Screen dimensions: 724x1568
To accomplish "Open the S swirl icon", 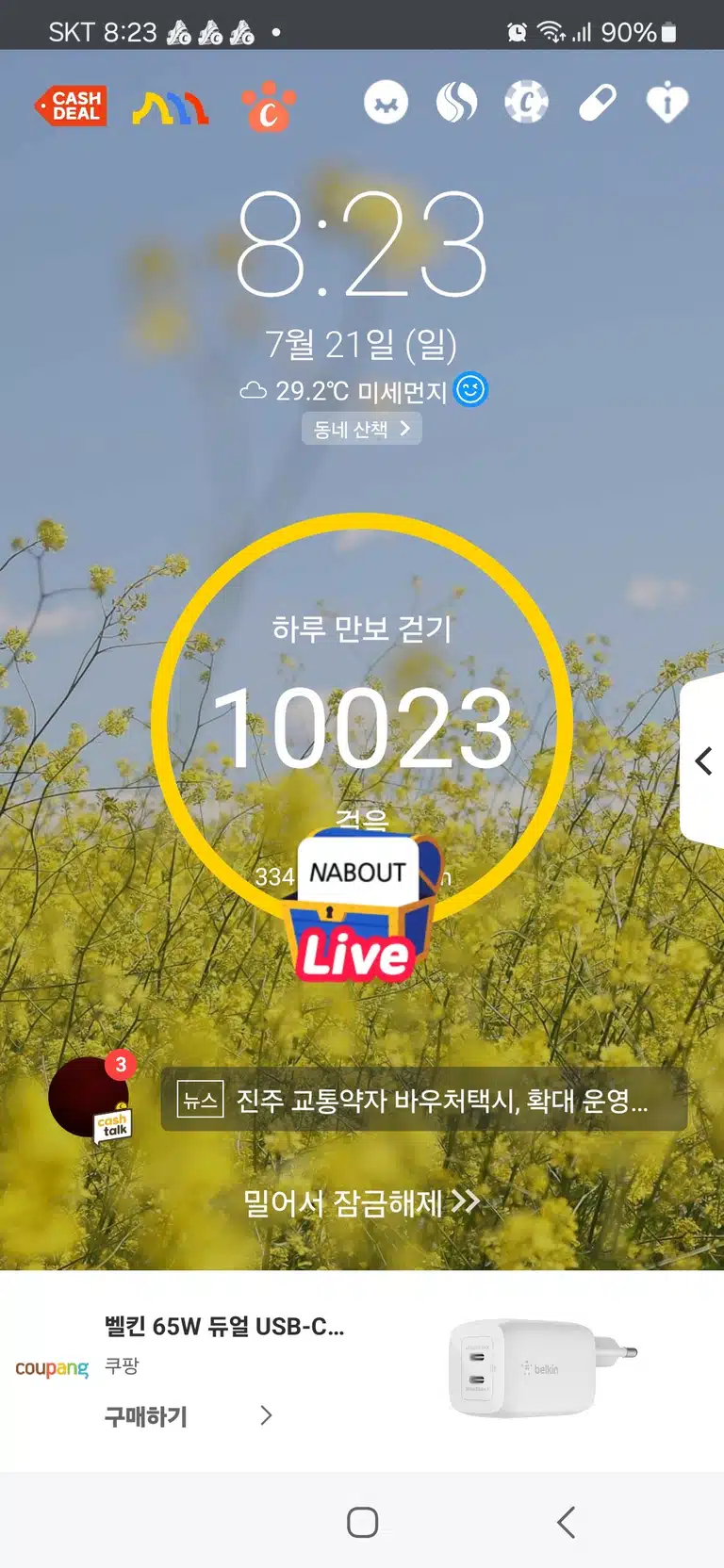I will (457, 103).
